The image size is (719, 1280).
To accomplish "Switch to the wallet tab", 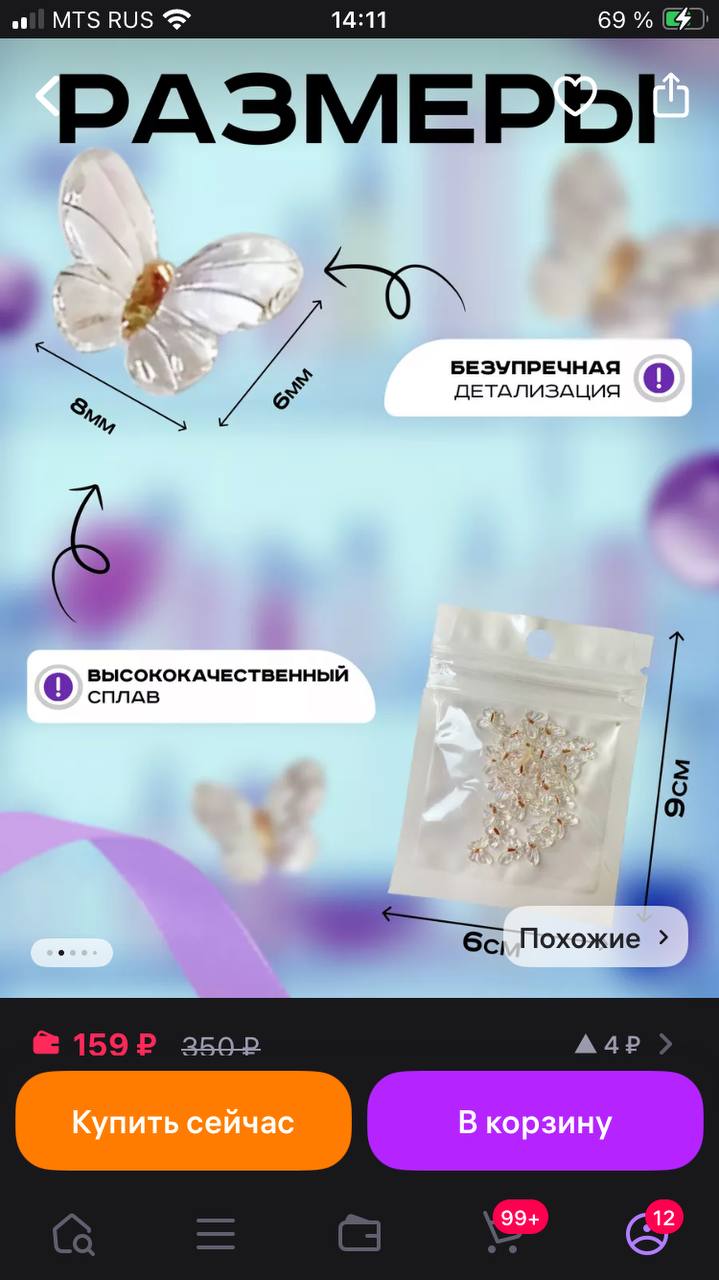I will point(359,1235).
